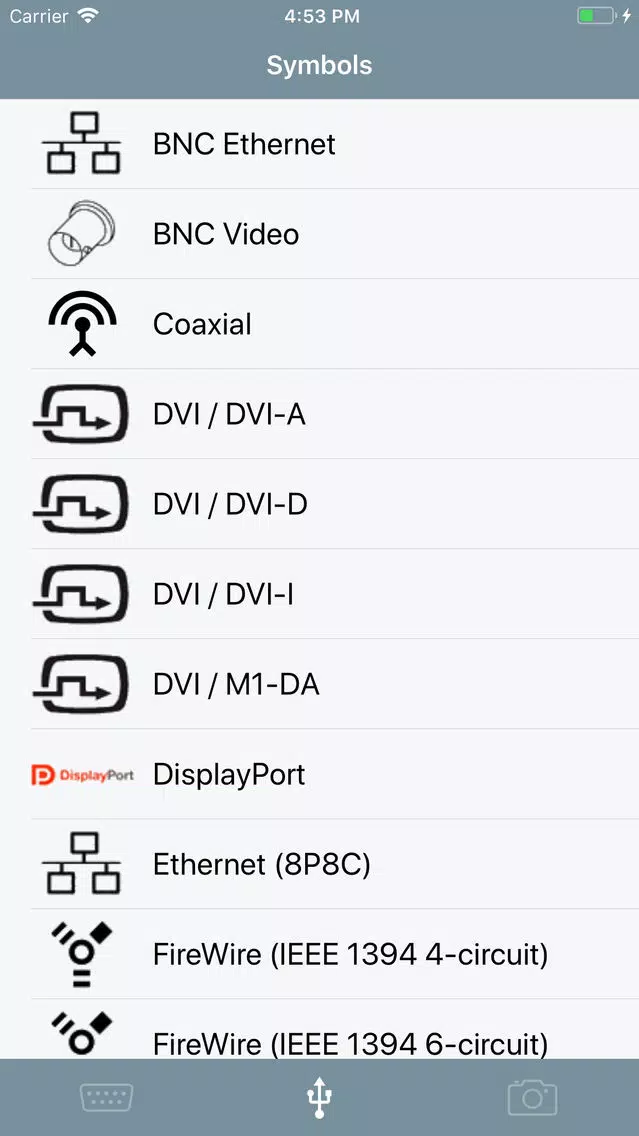Screen dimensions: 639x1136
Task: Open FireWire (IEEE 1394 6-circuit) entry
Action: (x=320, y=1029)
